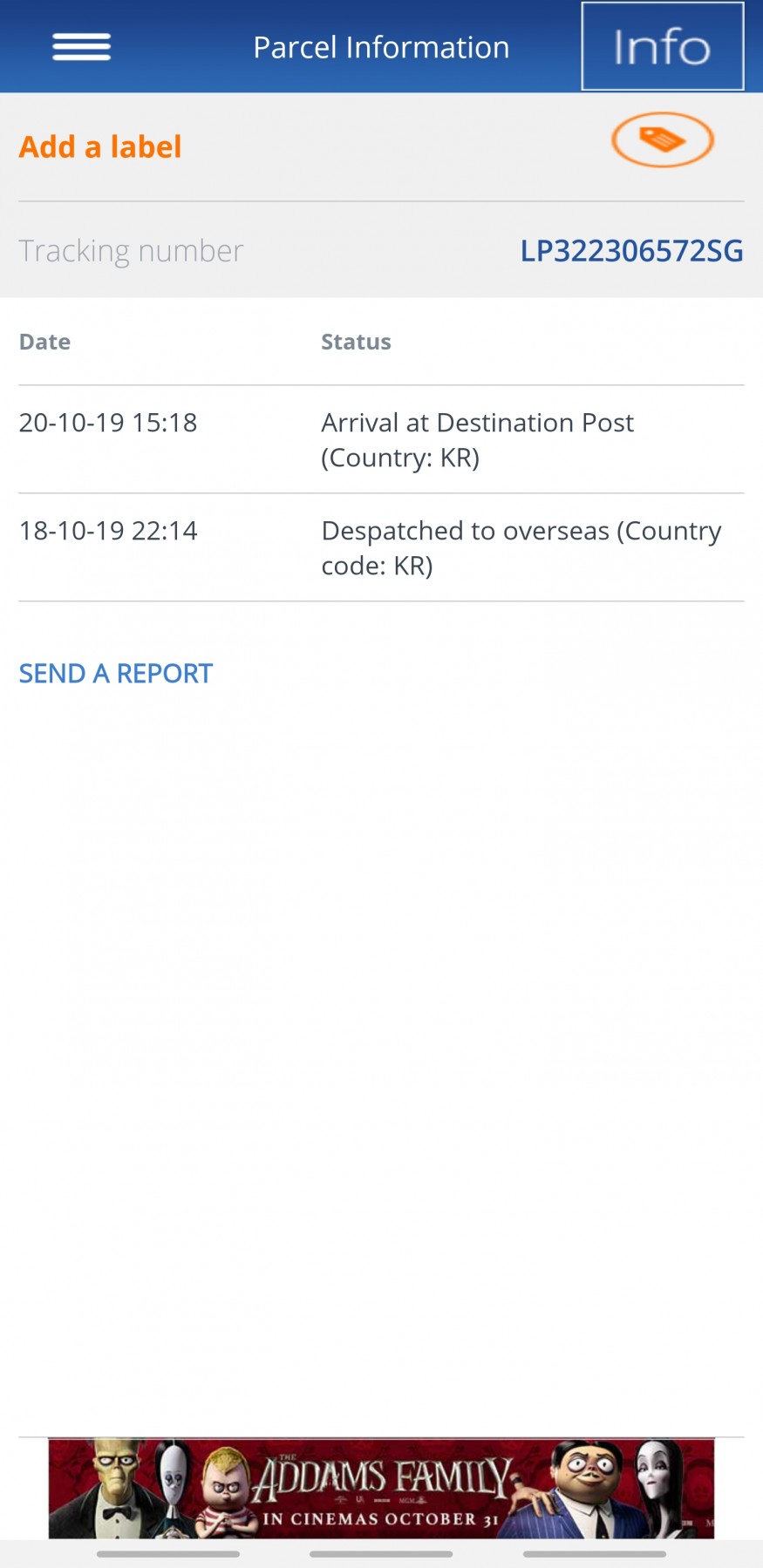Send a report about this parcel
Image resolution: width=763 pixels, height=1568 pixels.
click(116, 674)
